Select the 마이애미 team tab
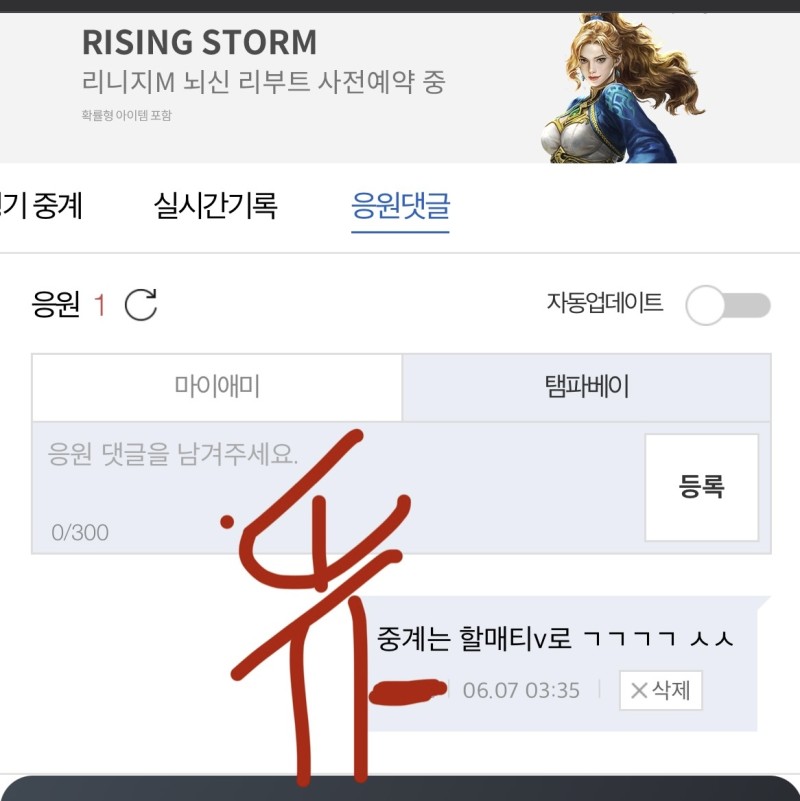This screenshot has height=801, width=800. [x=217, y=387]
